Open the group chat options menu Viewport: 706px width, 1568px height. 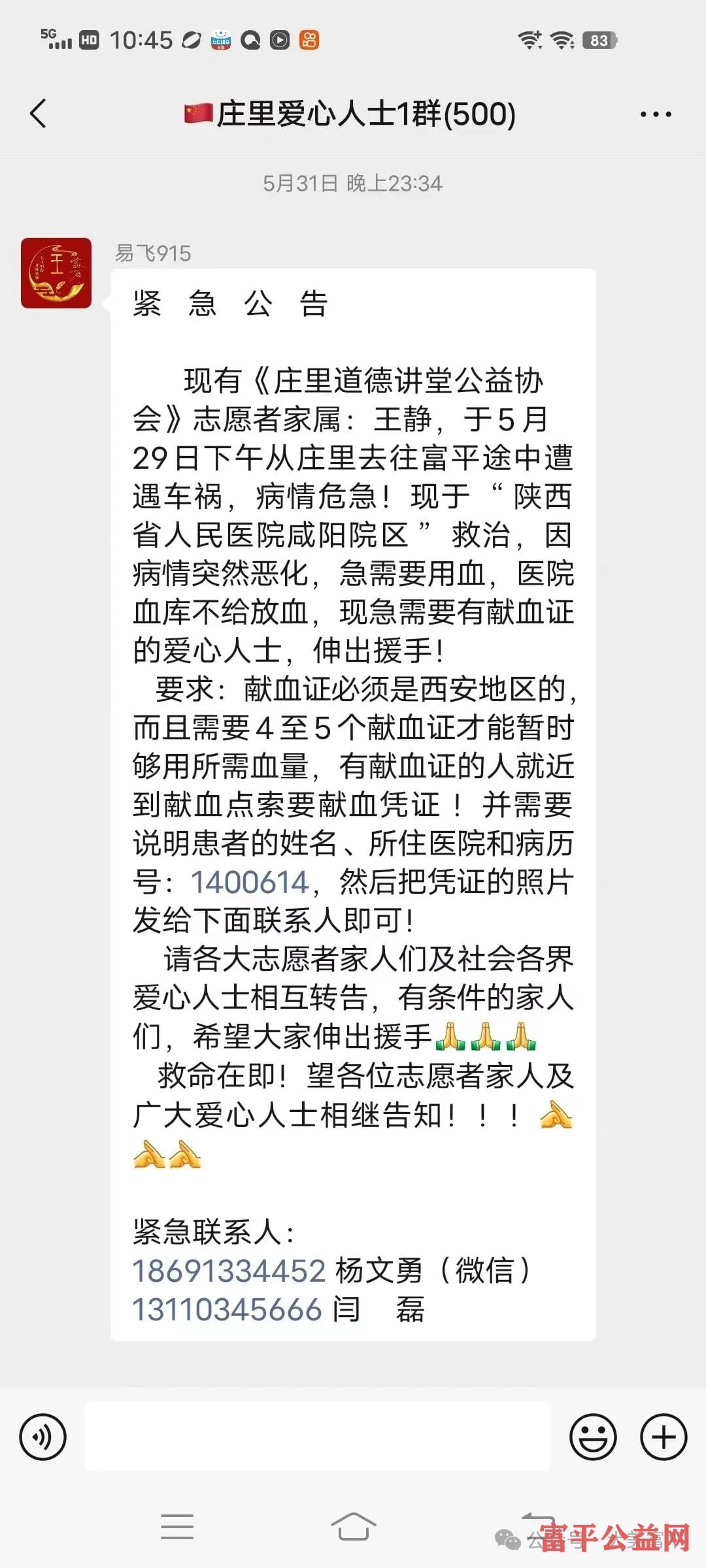(x=656, y=114)
